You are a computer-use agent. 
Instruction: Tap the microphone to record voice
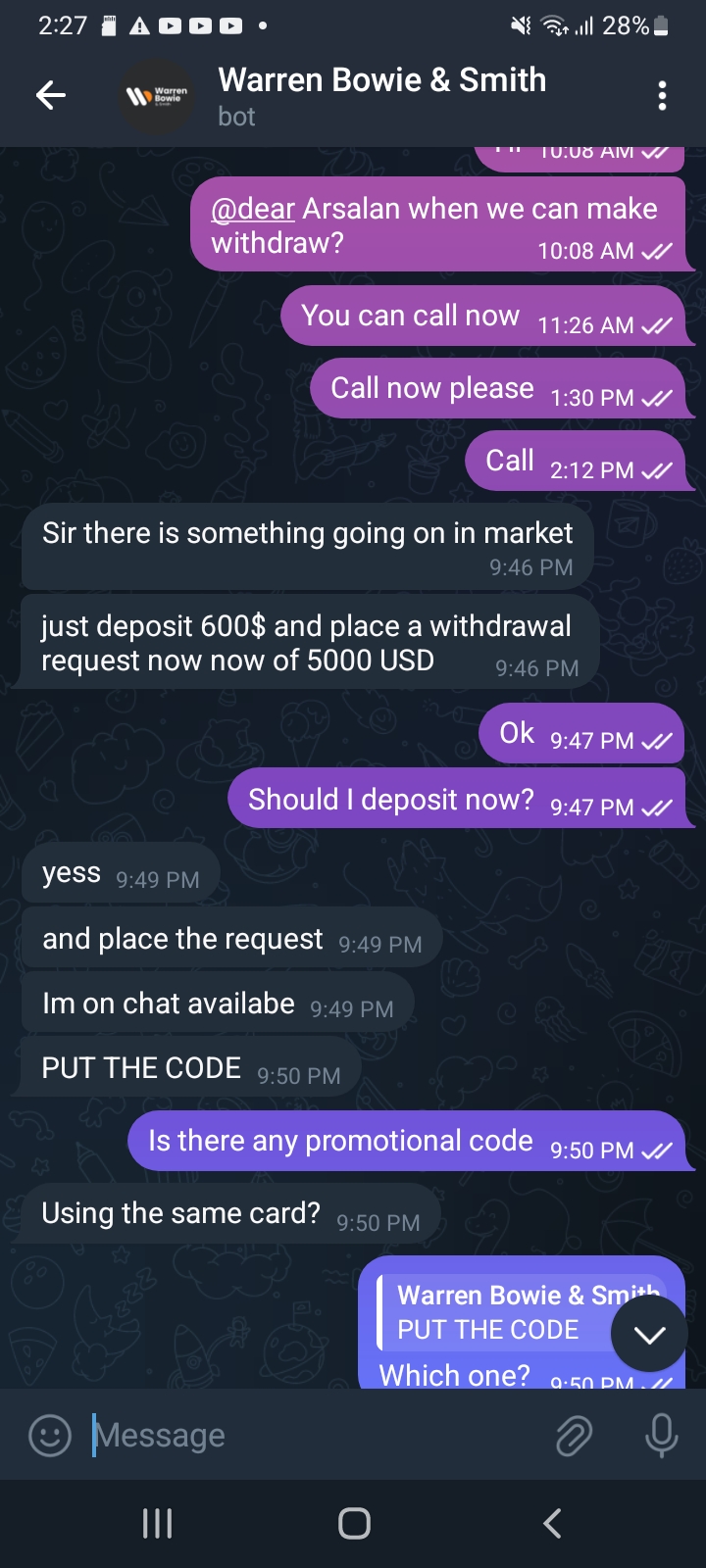tap(662, 1436)
